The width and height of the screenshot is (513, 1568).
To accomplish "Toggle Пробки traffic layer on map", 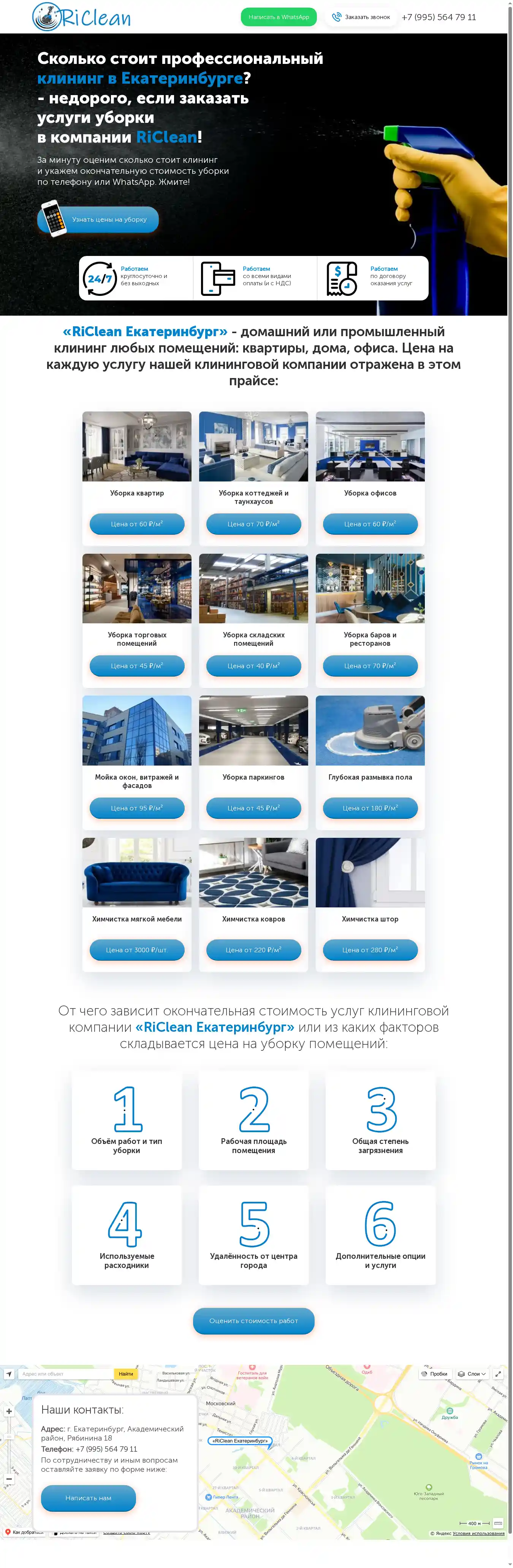I will (x=434, y=1374).
